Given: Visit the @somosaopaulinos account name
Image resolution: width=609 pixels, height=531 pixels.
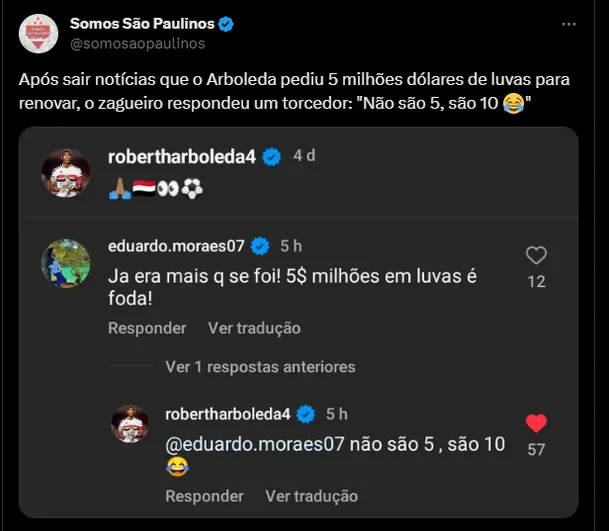Looking at the screenshot, I should (x=138, y=43).
